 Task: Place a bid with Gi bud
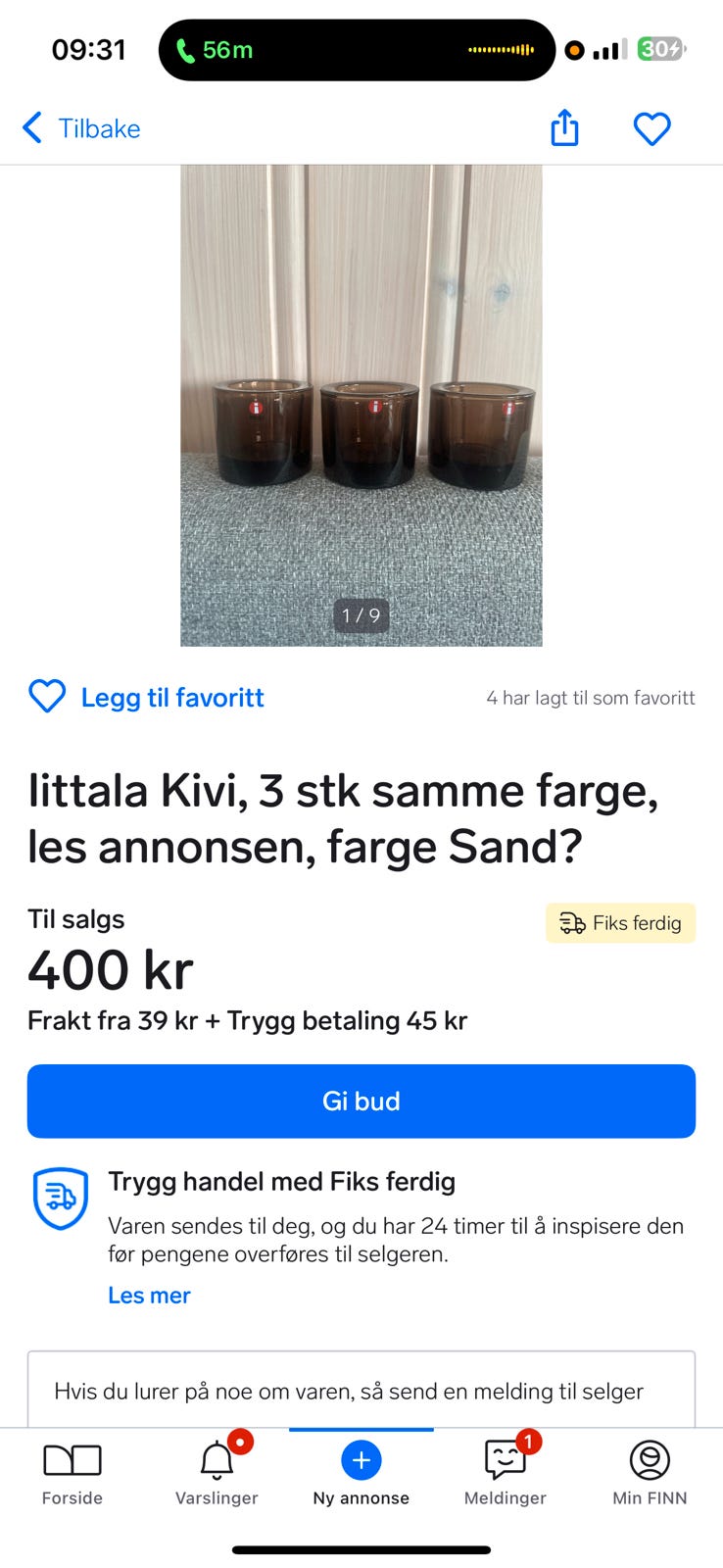[361, 1101]
